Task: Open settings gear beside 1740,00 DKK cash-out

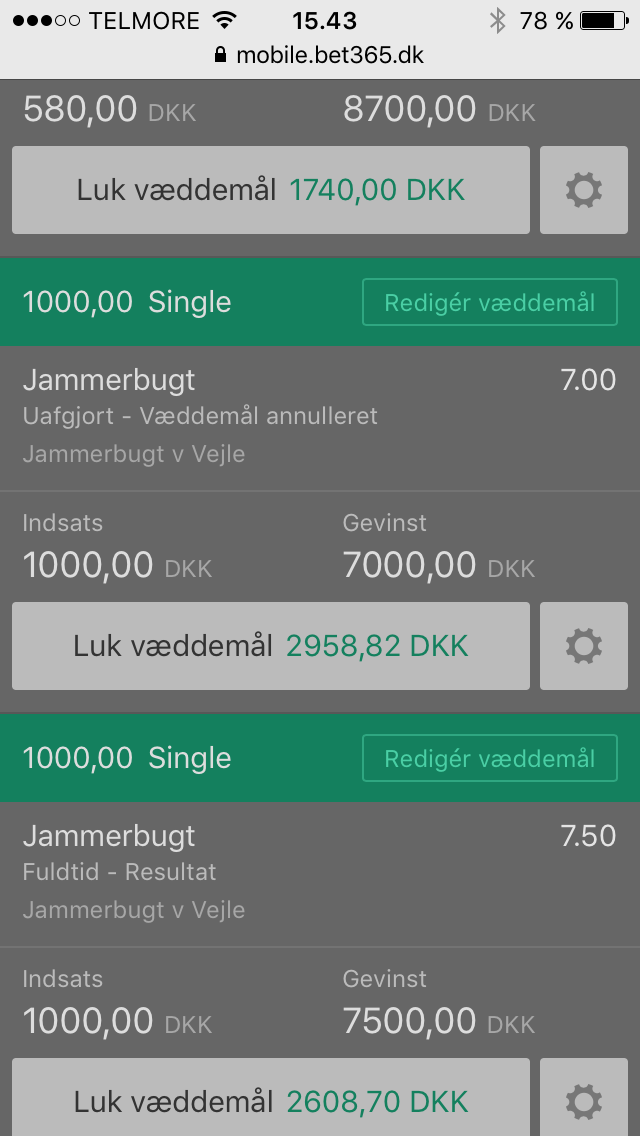Action: click(583, 190)
